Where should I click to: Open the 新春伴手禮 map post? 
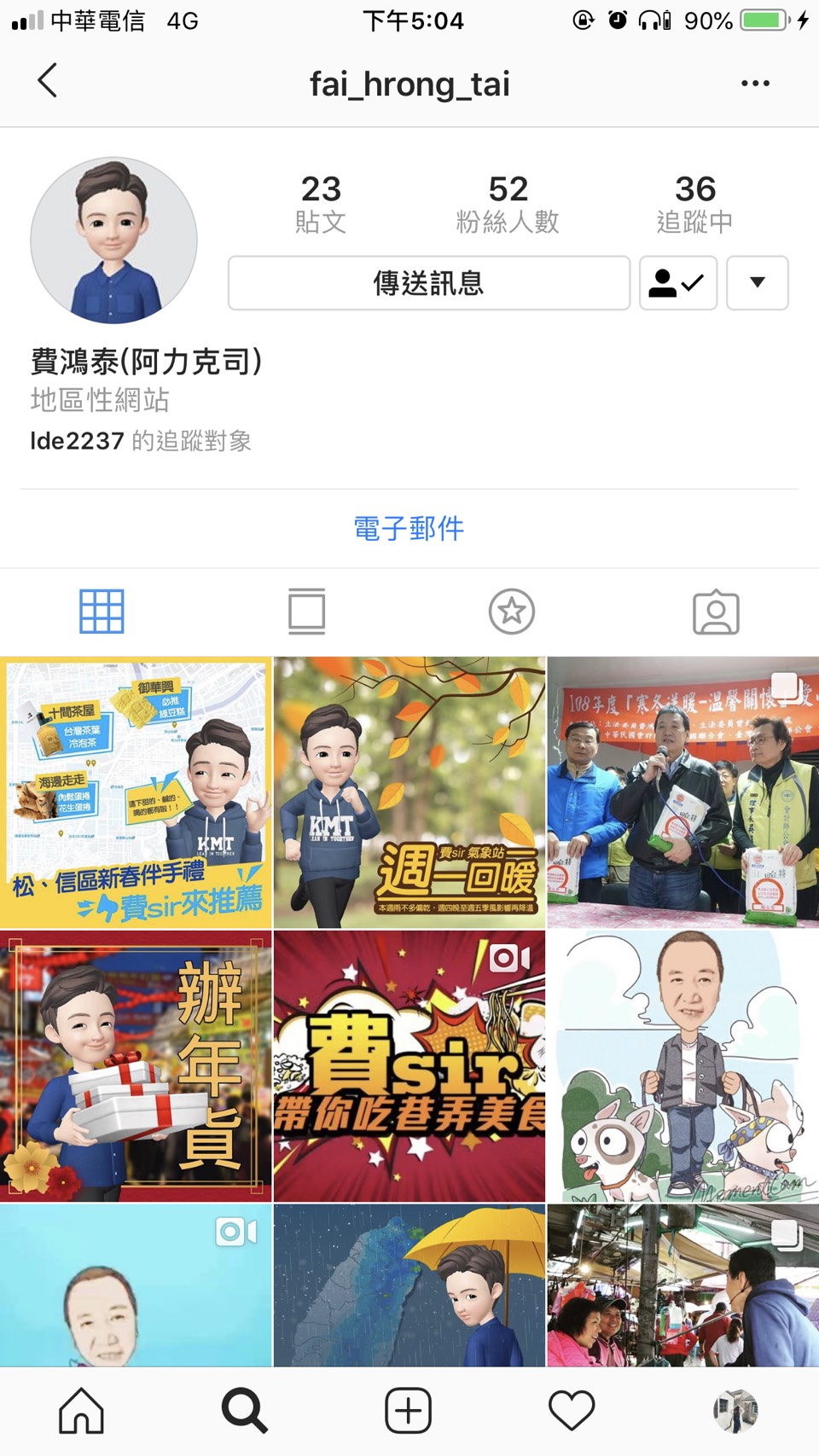[x=136, y=792]
